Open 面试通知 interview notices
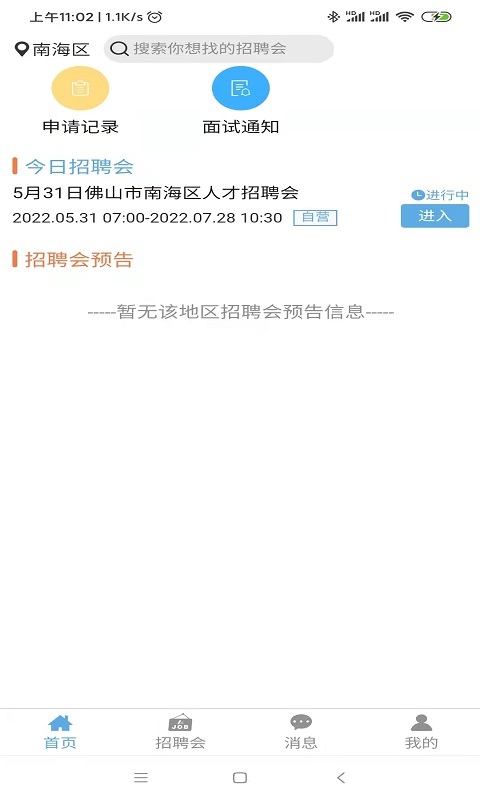Viewport: 480px width, 800px height. pyautogui.click(x=240, y=101)
